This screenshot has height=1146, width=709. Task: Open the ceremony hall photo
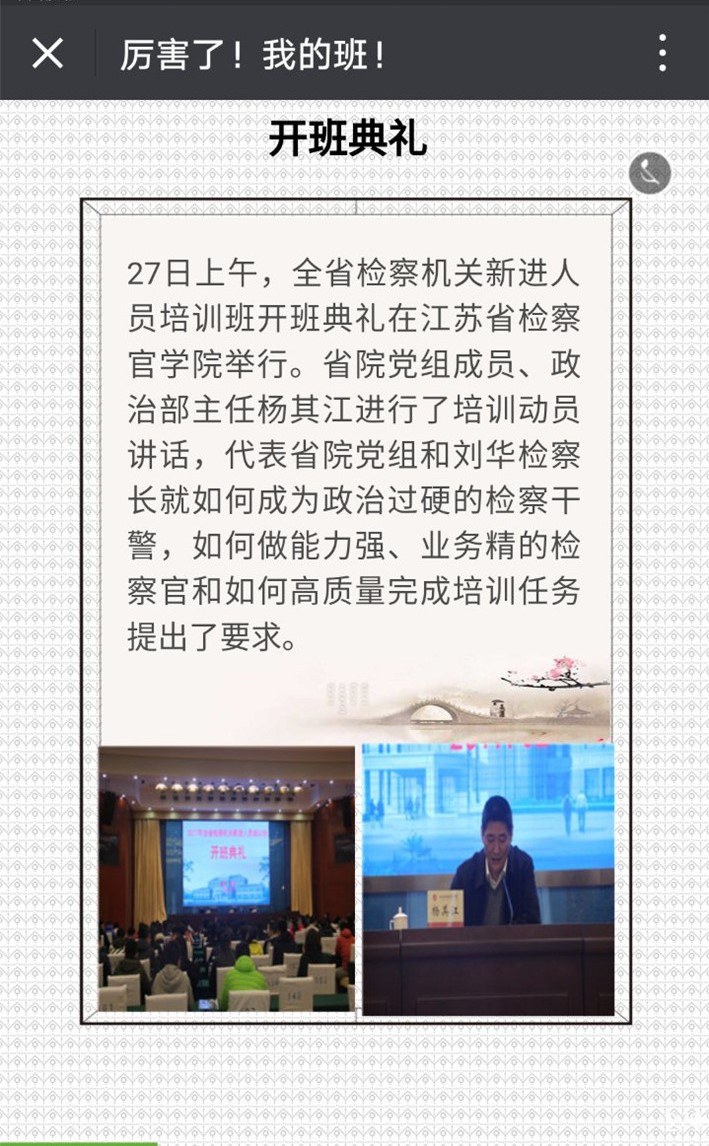point(227,879)
